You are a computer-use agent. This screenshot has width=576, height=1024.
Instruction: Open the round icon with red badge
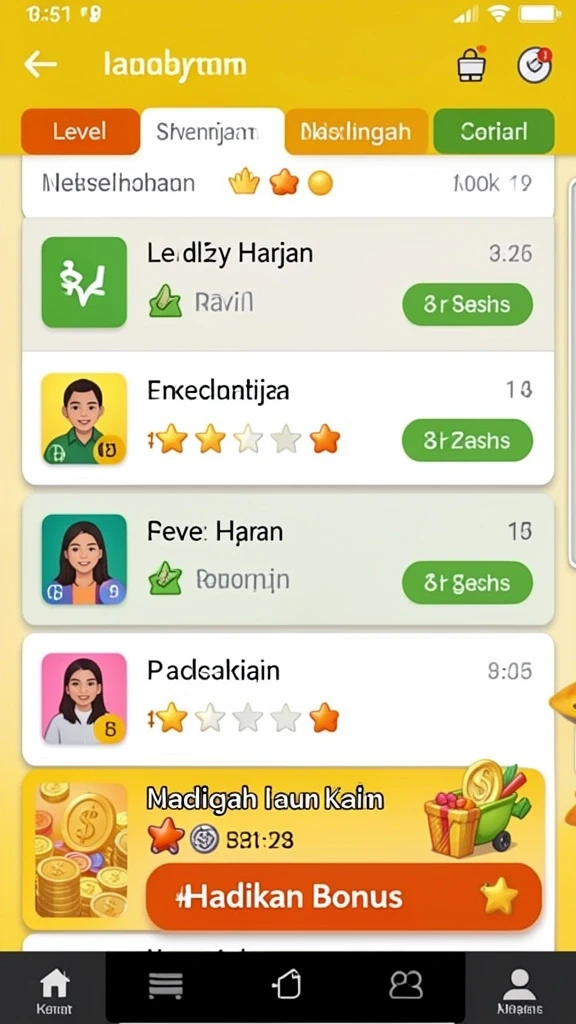(x=534, y=65)
